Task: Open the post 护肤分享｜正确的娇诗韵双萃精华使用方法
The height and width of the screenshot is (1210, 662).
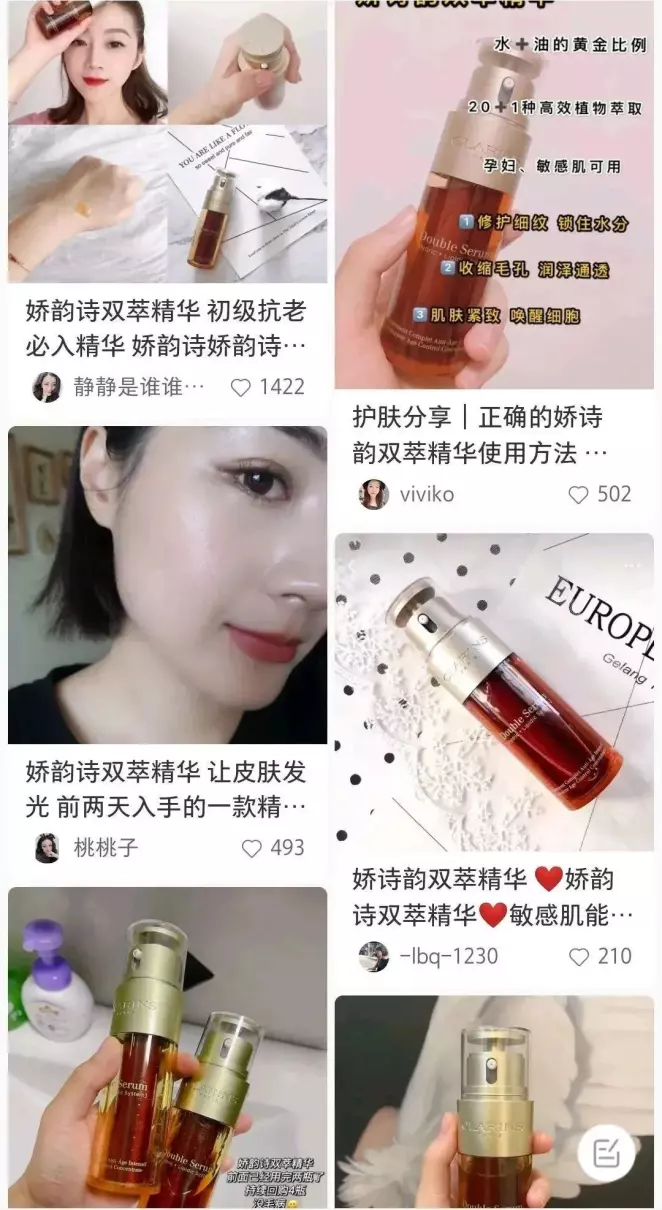Action: pyautogui.click(x=480, y=435)
